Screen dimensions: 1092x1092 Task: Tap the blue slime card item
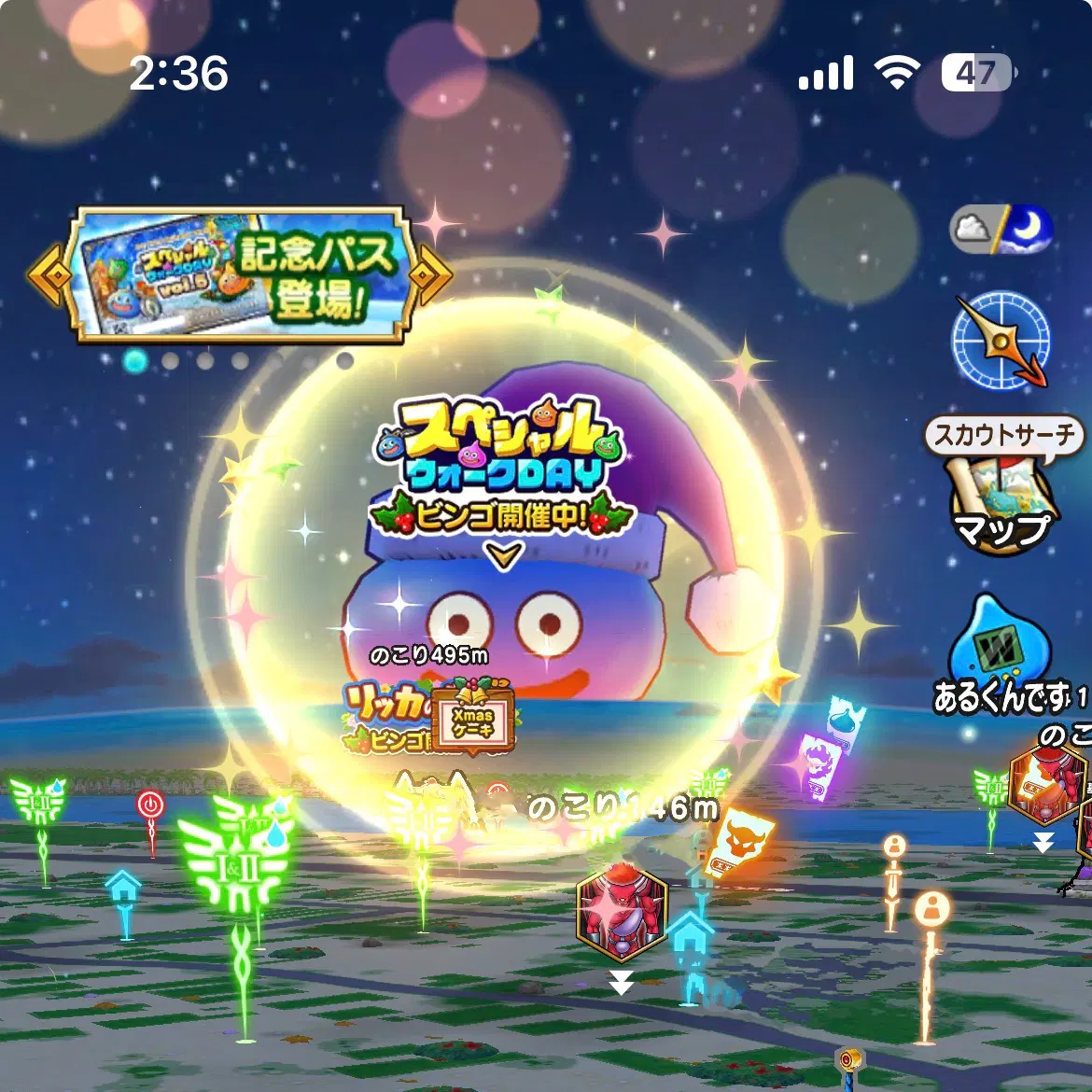pos(847,723)
